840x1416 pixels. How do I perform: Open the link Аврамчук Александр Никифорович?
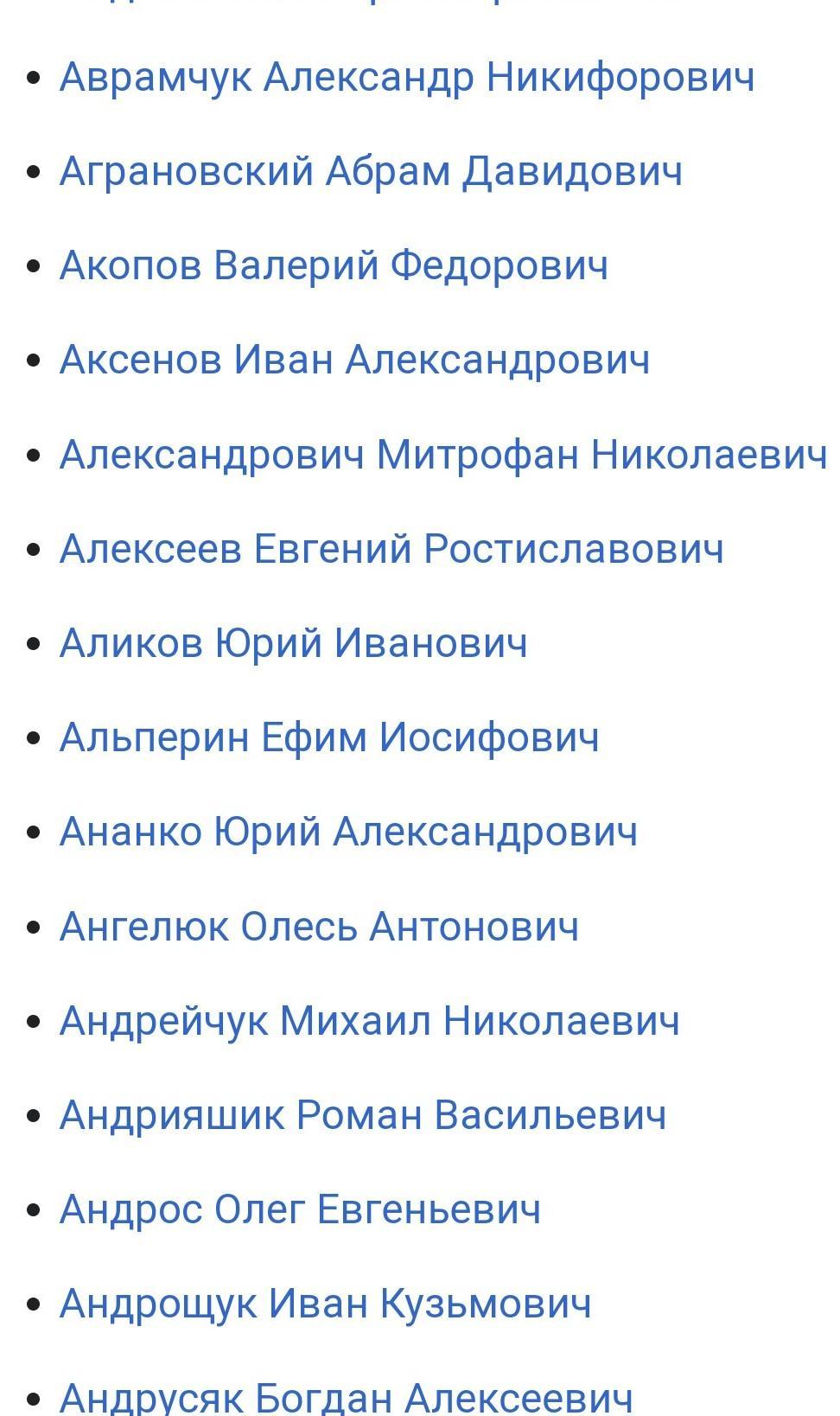point(406,77)
